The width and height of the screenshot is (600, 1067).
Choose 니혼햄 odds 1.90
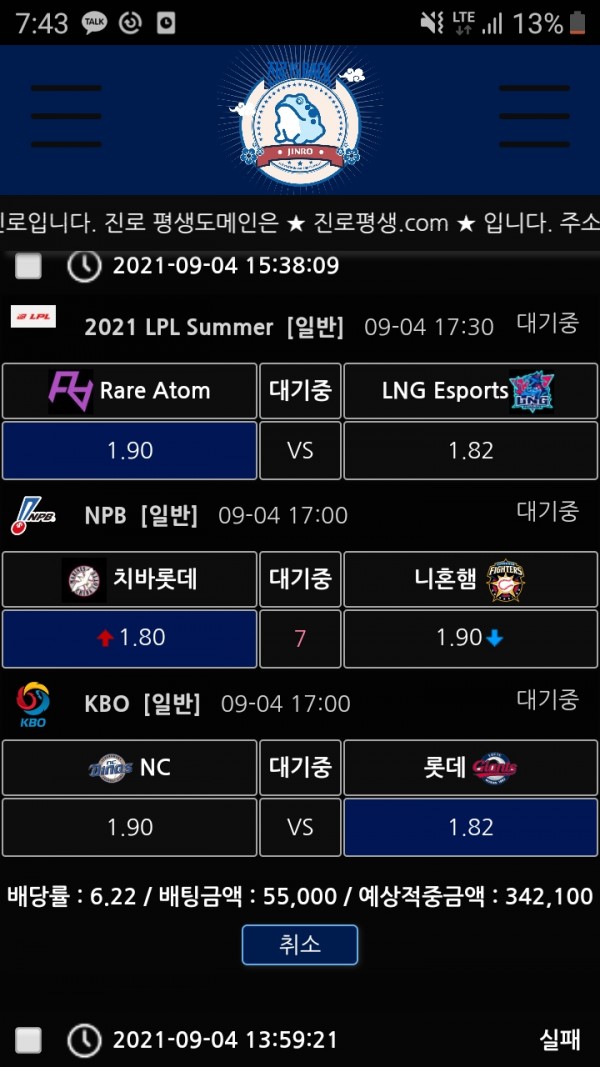(471, 638)
